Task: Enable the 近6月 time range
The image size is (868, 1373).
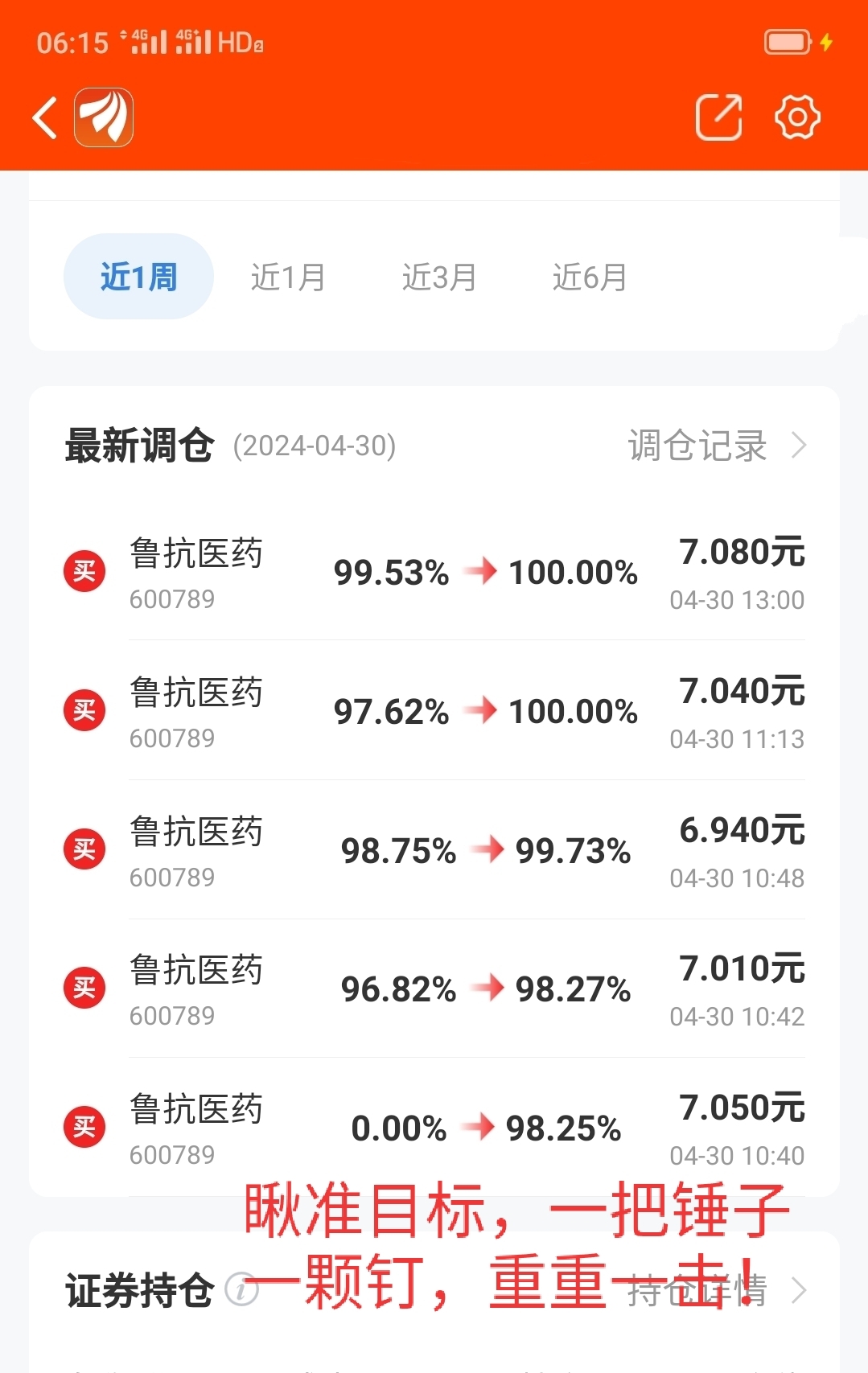Action: coord(590,277)
